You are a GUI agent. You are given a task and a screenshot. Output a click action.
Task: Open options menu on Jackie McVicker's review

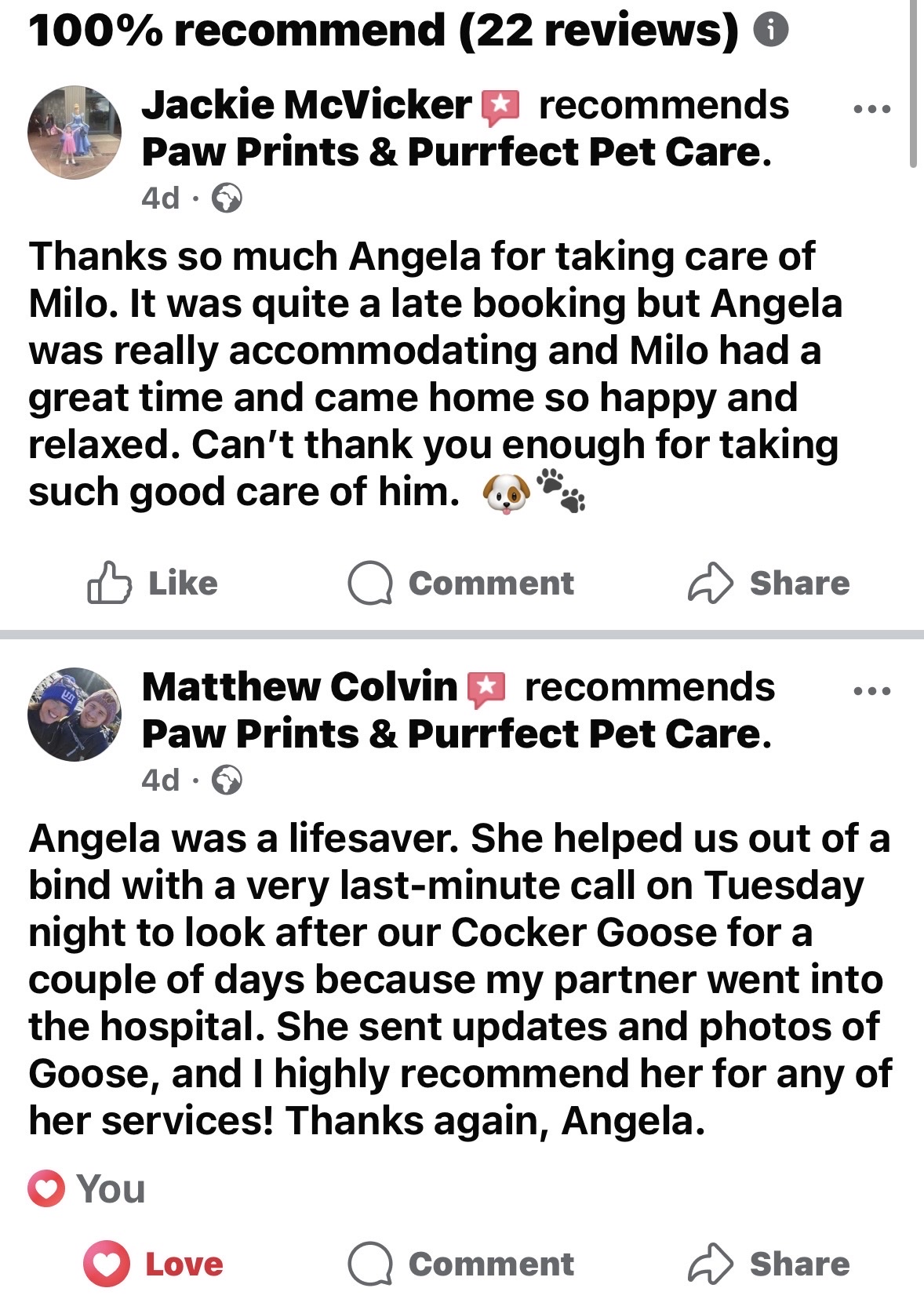(871, 109)
